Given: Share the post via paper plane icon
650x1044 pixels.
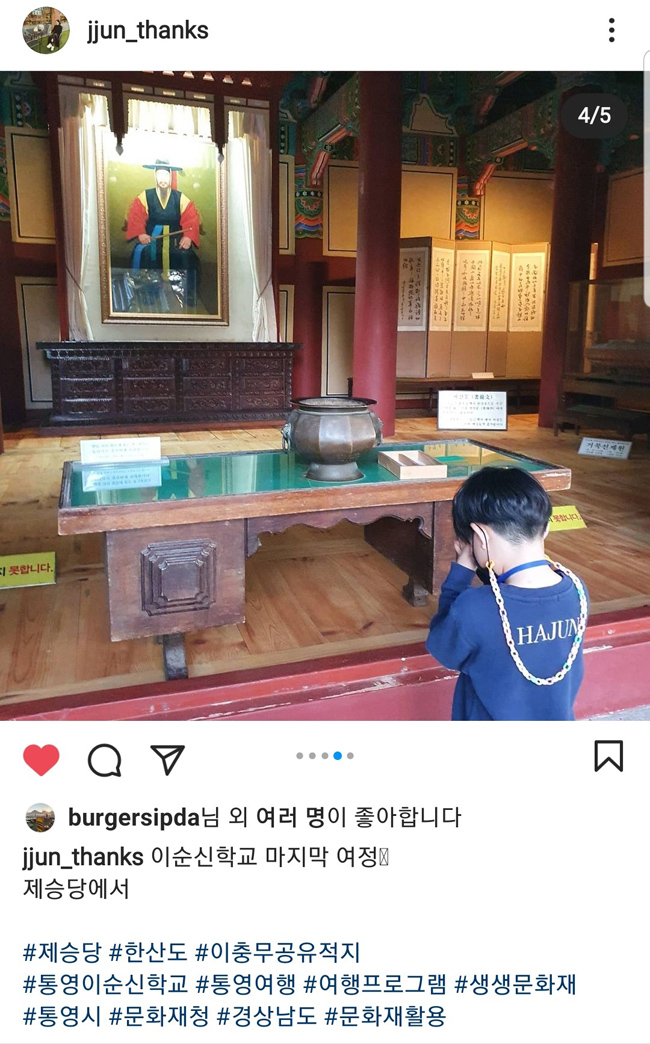Looking at the screenshot, I should [x=167, y=760].
